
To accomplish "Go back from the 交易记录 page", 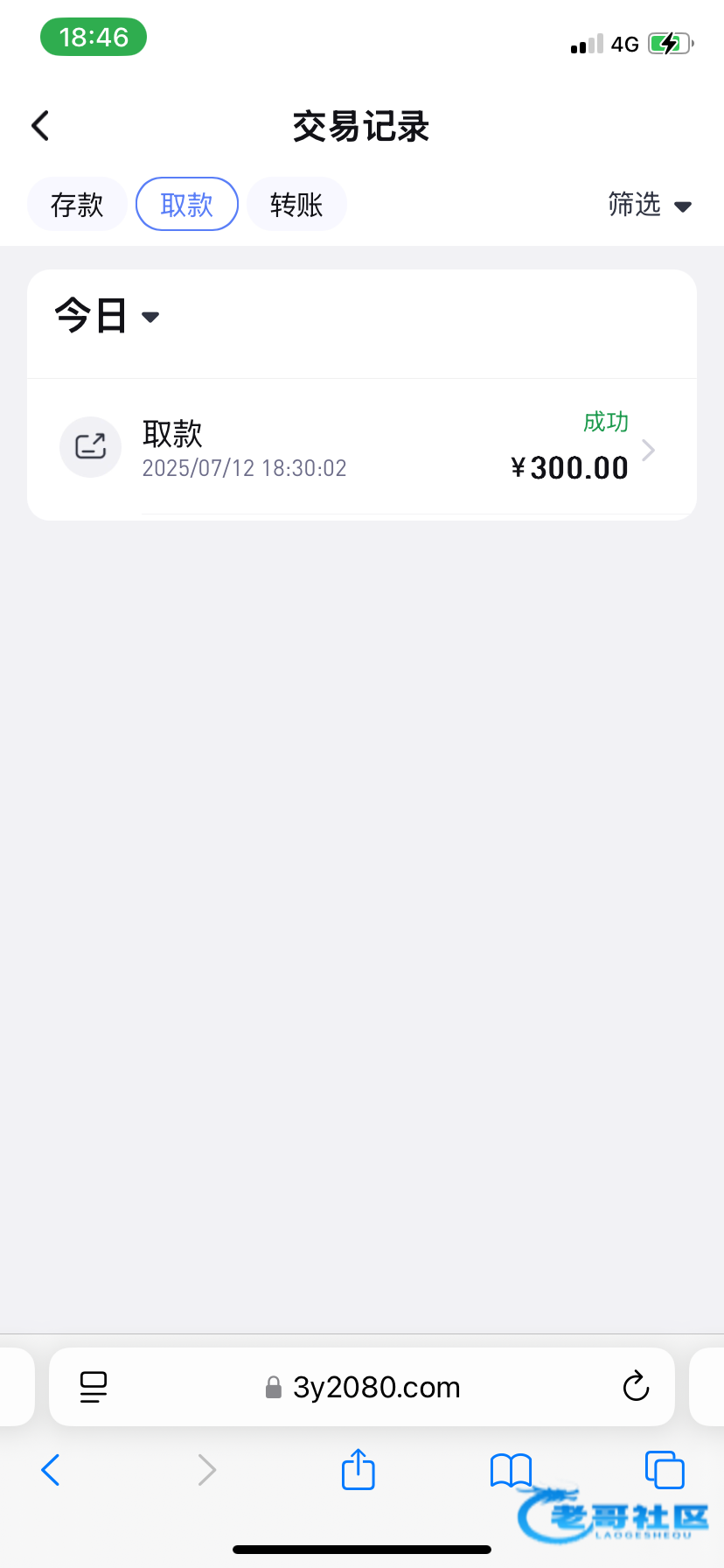I will click(40, 126).
